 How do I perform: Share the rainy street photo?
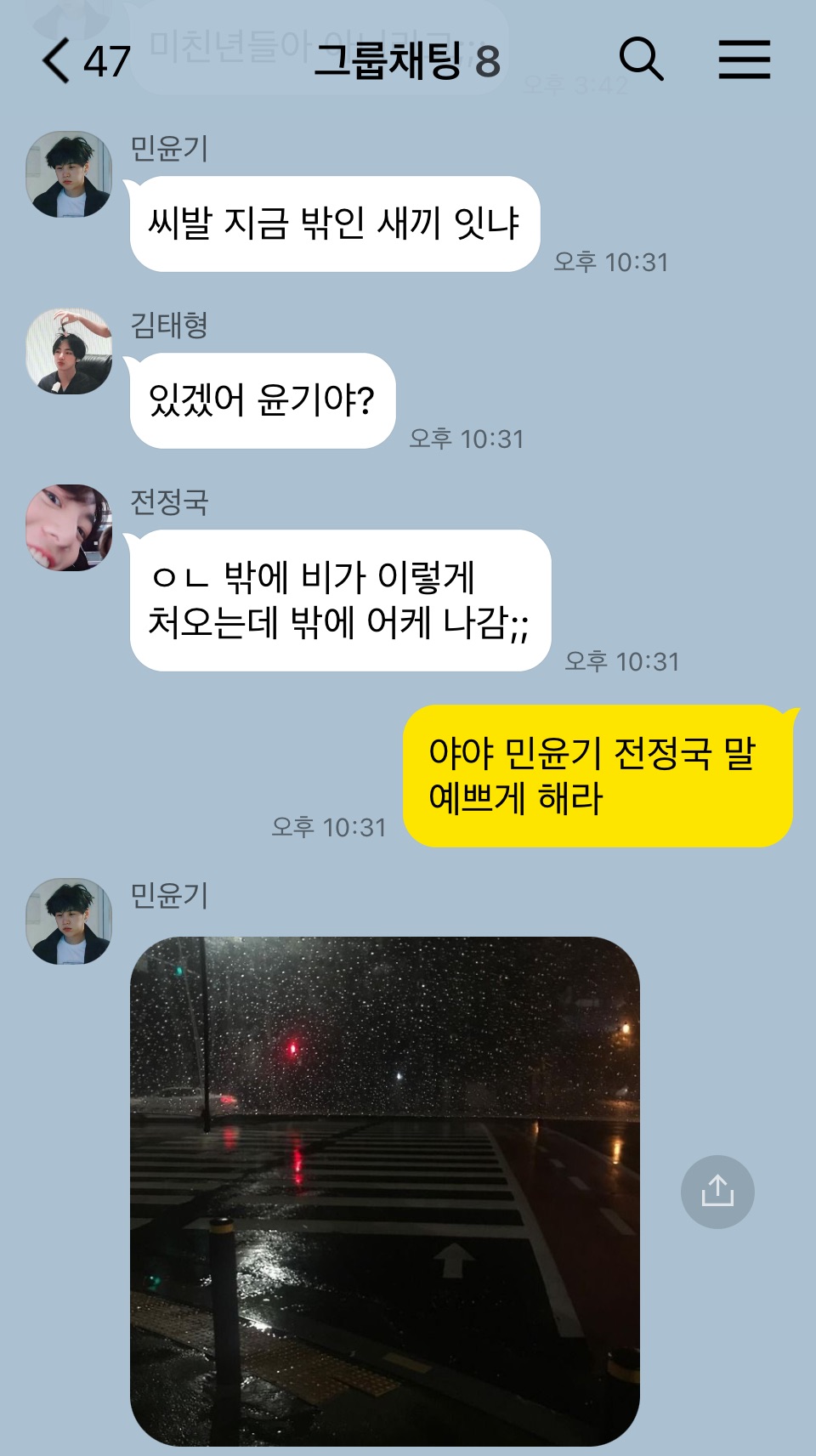click(x=717, y=1192)
